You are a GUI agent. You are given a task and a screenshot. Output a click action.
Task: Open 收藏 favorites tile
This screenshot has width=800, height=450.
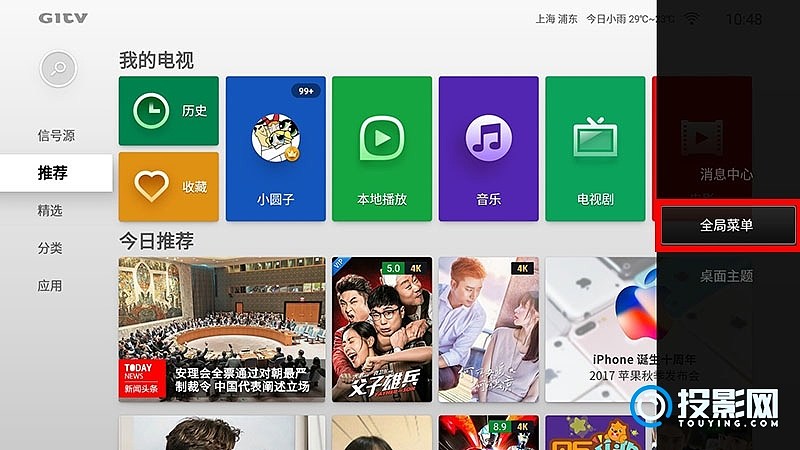(x=168, y=186)
